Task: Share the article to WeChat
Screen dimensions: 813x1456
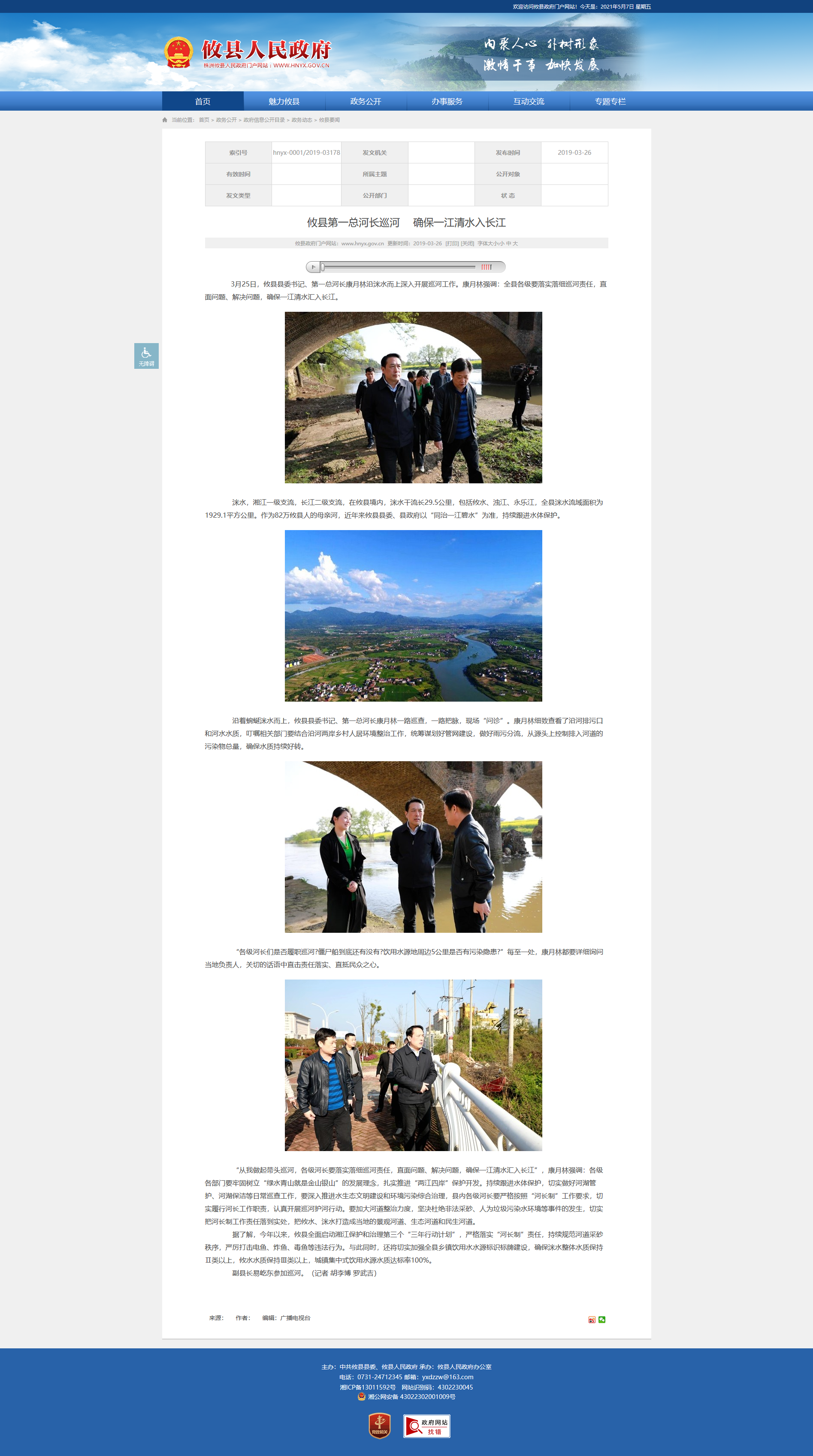Action: pos(601,1320)
